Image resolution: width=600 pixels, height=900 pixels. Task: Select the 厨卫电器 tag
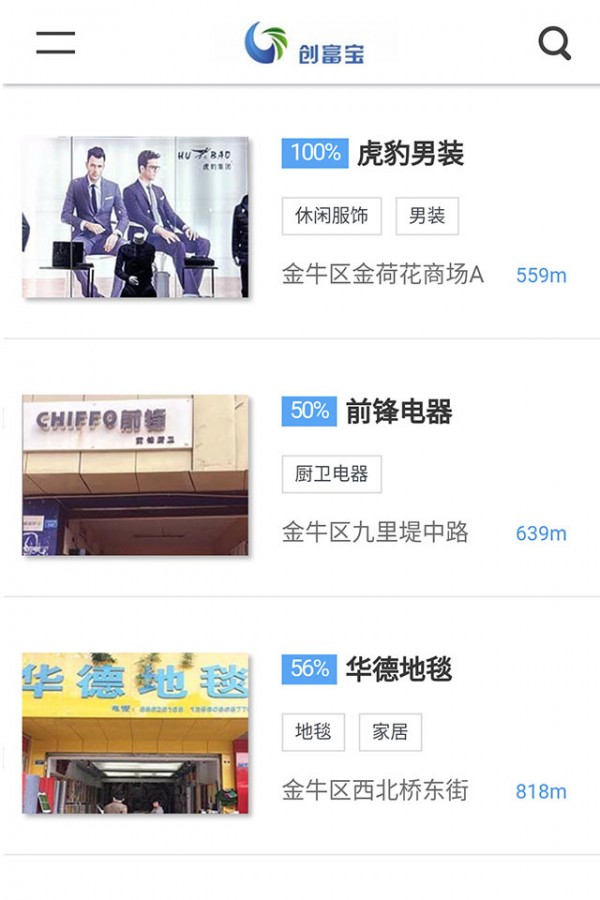pos(332,474)
